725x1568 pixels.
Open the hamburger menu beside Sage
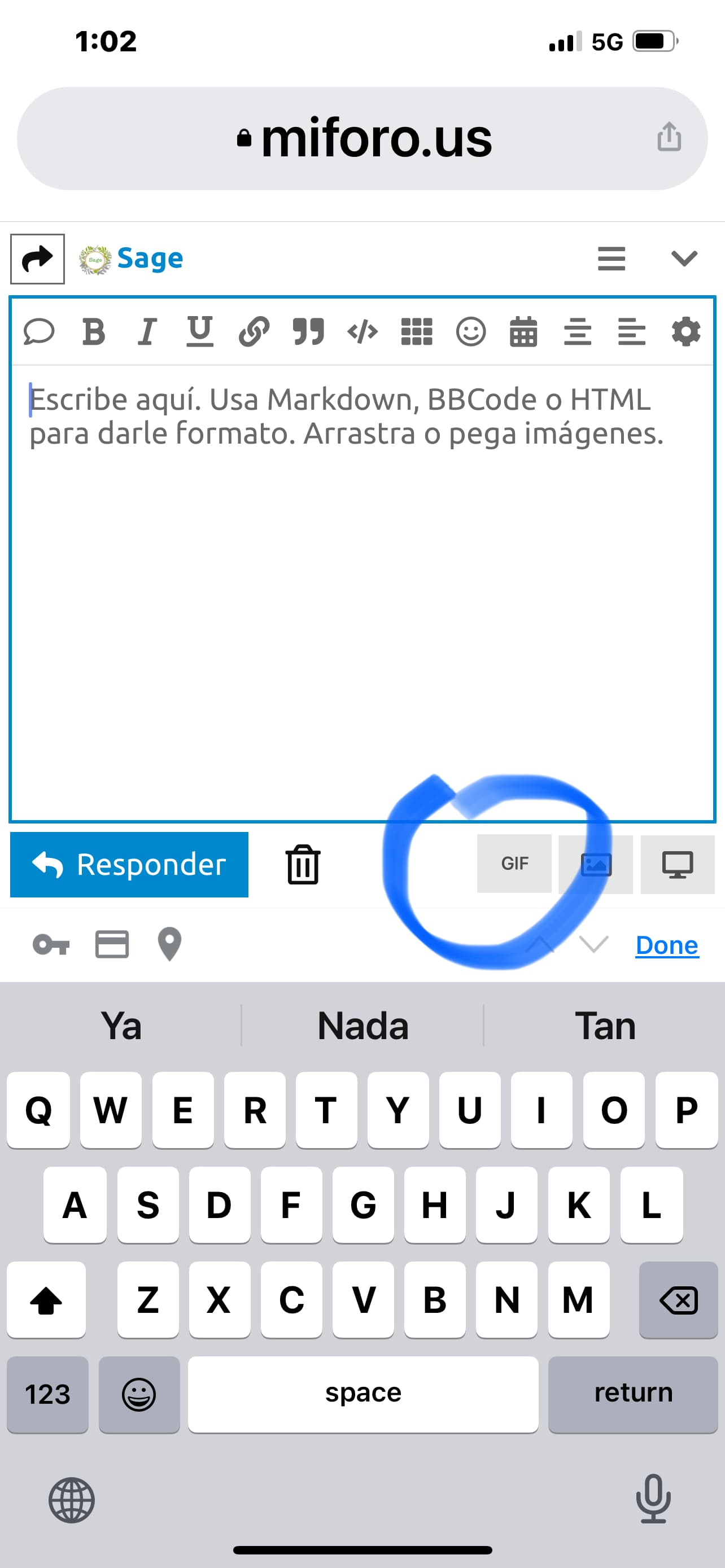pyautogui.click(x=611, y=259)
